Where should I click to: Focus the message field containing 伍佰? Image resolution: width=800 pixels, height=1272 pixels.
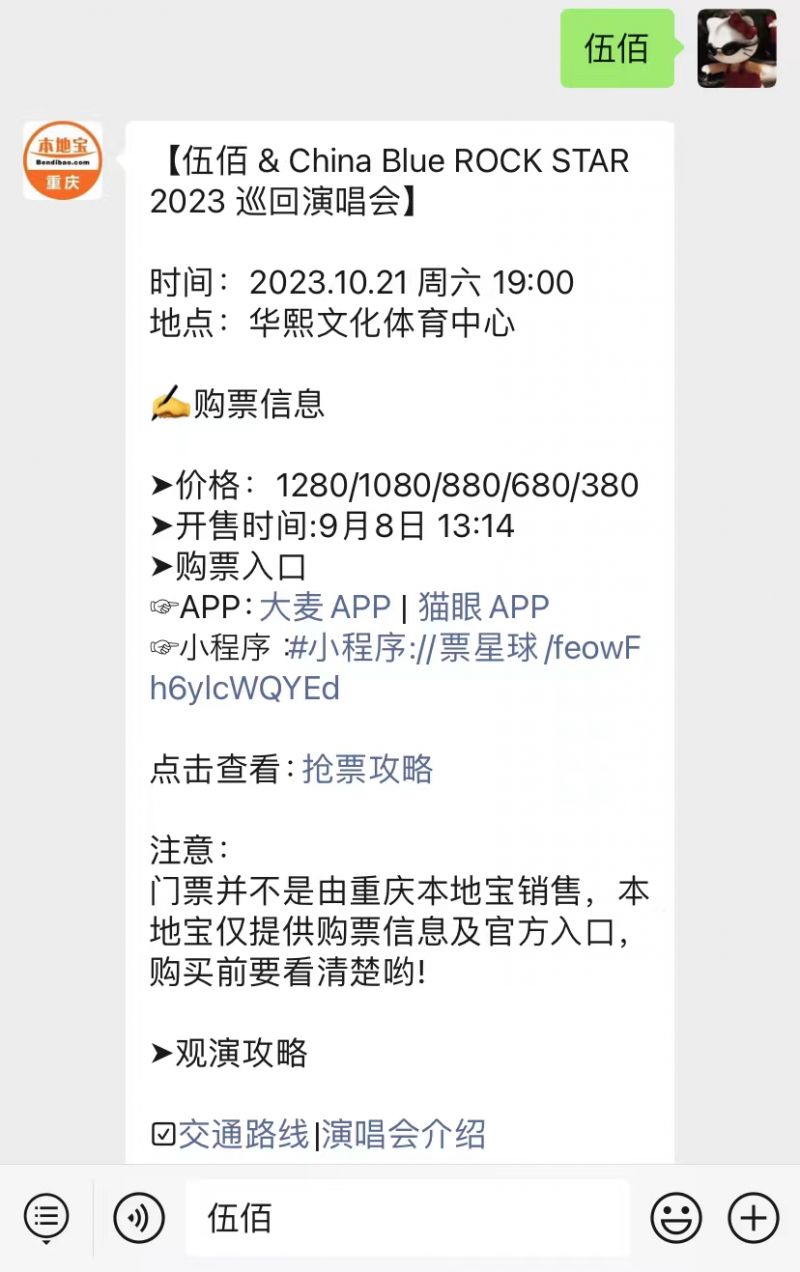(x=407, y=1218)
